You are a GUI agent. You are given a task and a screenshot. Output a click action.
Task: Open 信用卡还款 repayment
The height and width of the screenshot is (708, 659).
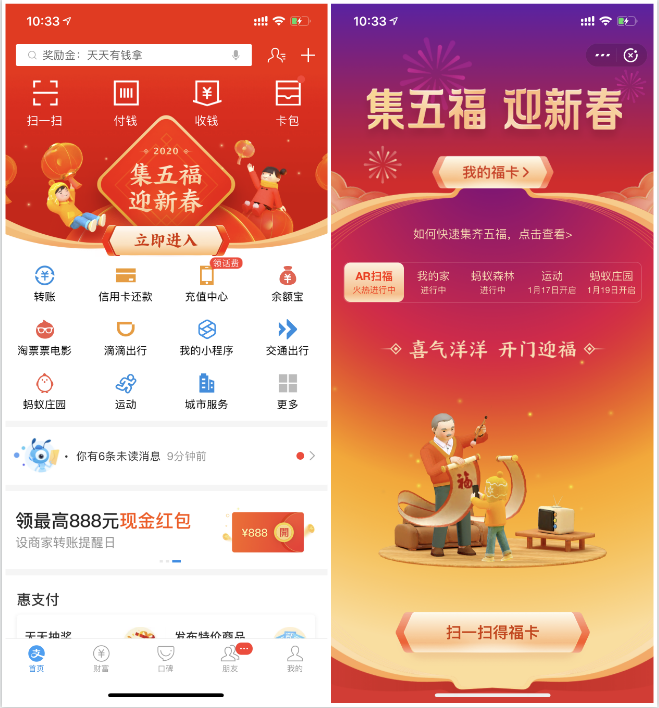pos(125,283)
